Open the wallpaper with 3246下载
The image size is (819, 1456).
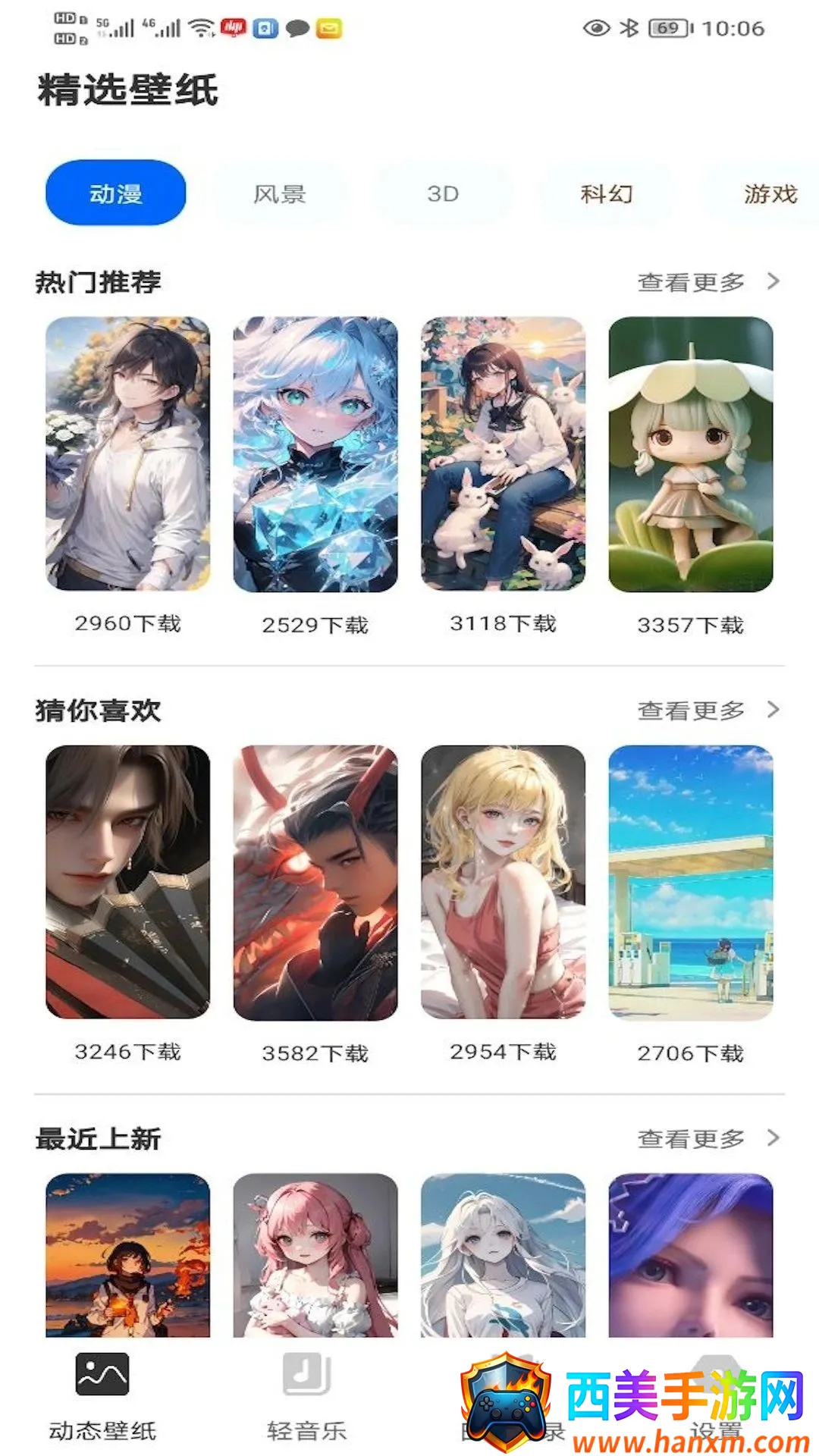pyautogui.click(x=127, y=882)
